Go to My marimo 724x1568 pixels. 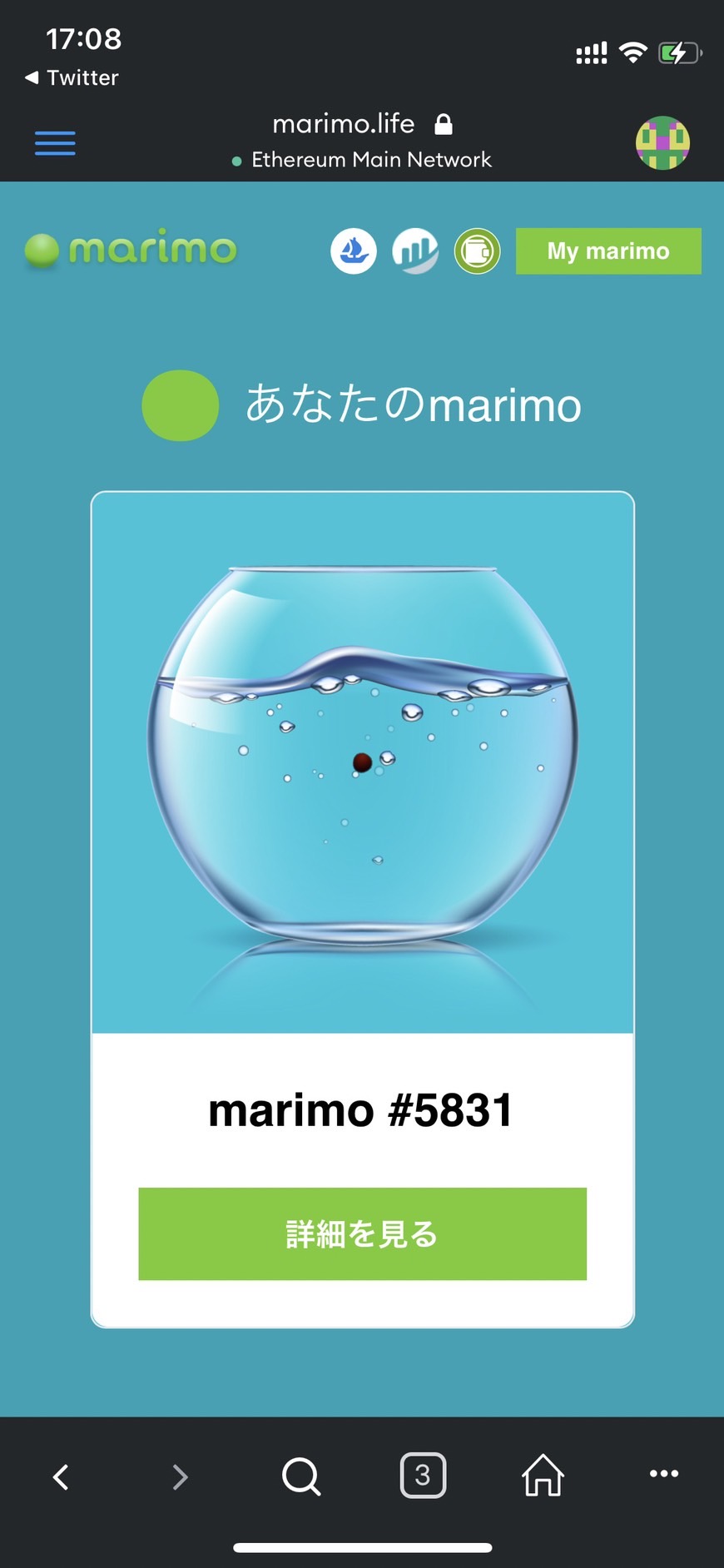point(608,251)
